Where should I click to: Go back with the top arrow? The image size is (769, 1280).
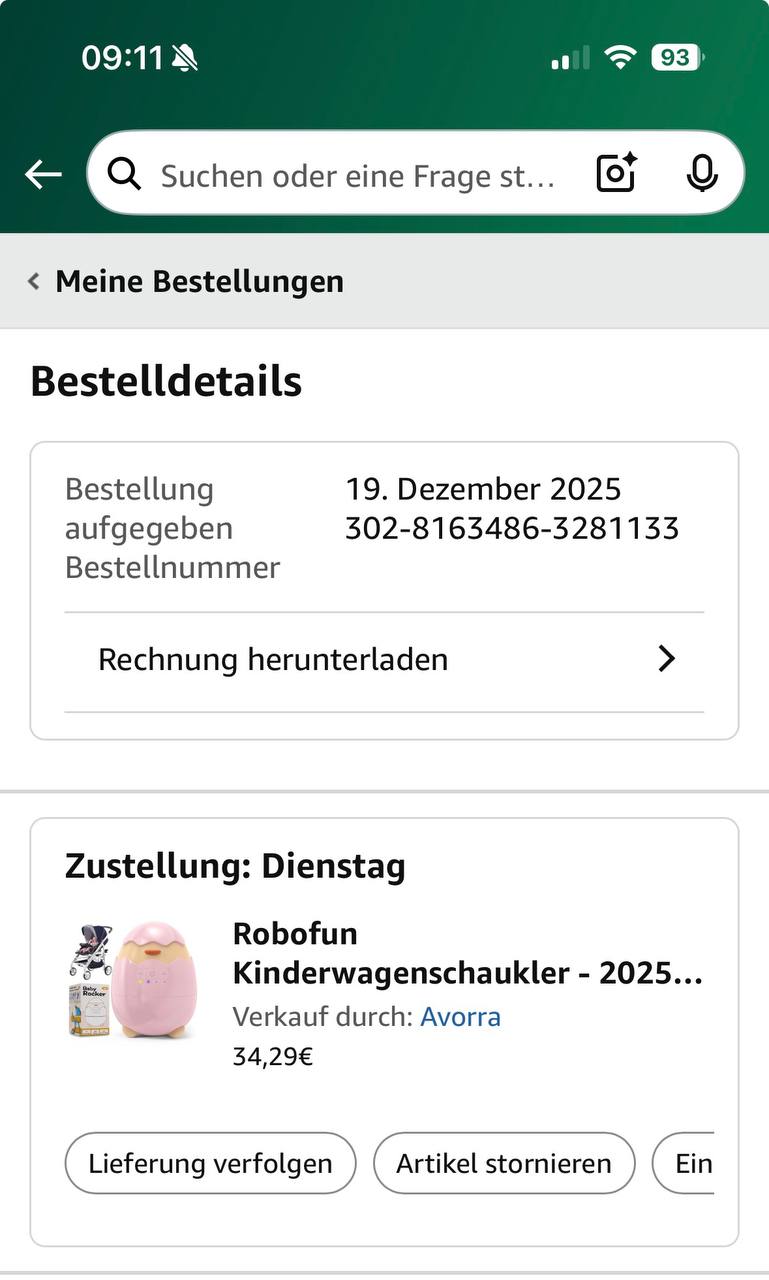pos(43,175)
